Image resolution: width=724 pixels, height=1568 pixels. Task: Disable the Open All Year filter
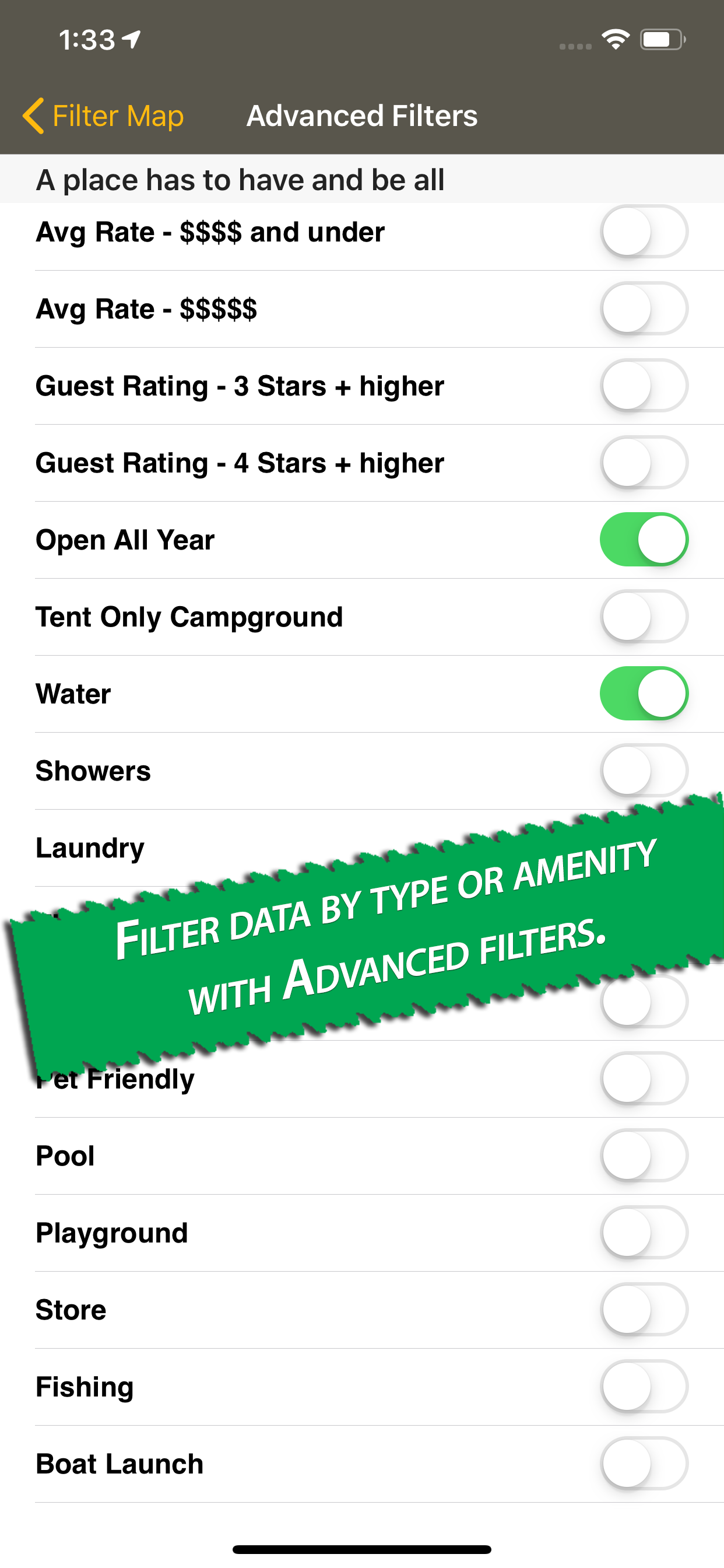click(x=644, y=540)
